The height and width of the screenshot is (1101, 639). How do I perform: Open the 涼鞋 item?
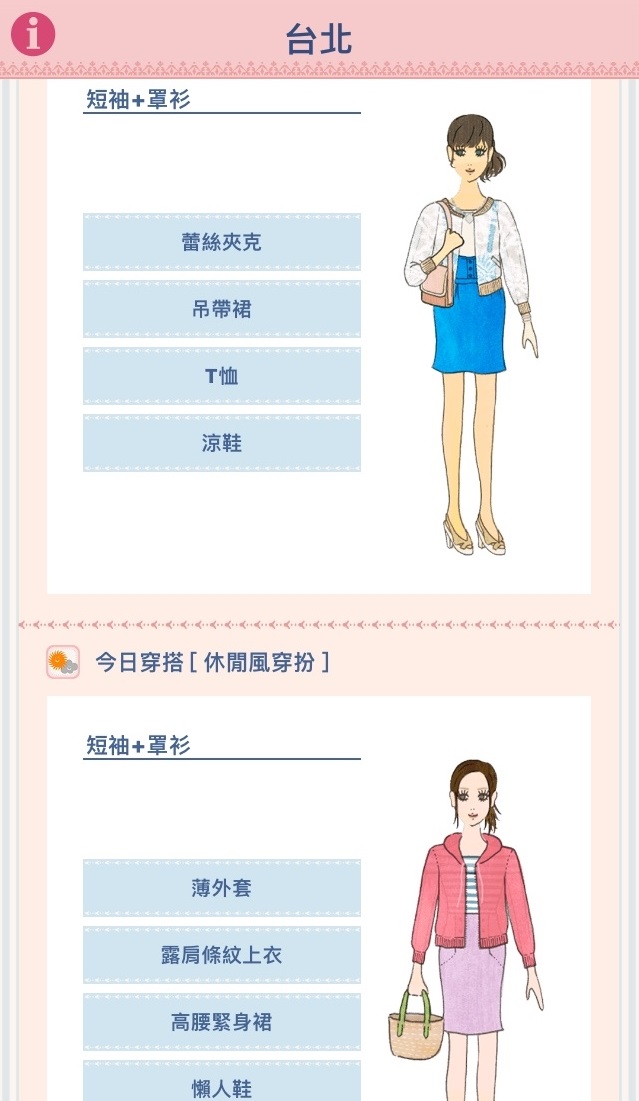221,443
